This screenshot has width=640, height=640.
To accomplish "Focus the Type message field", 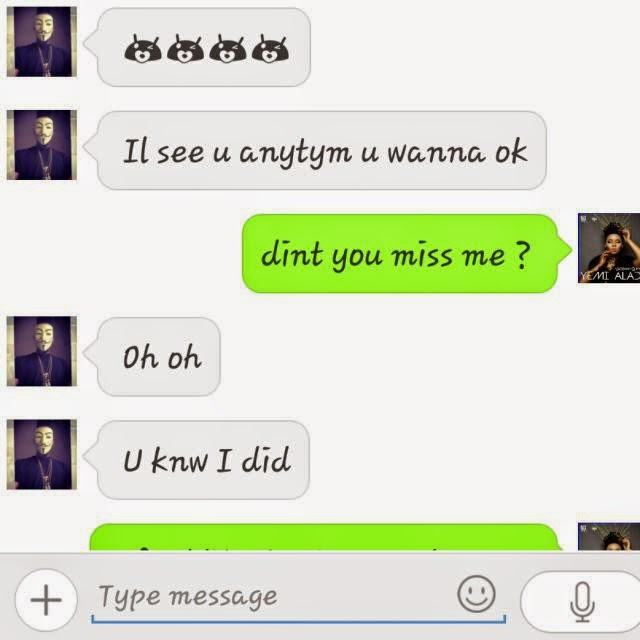I will (x=270, y=598).
